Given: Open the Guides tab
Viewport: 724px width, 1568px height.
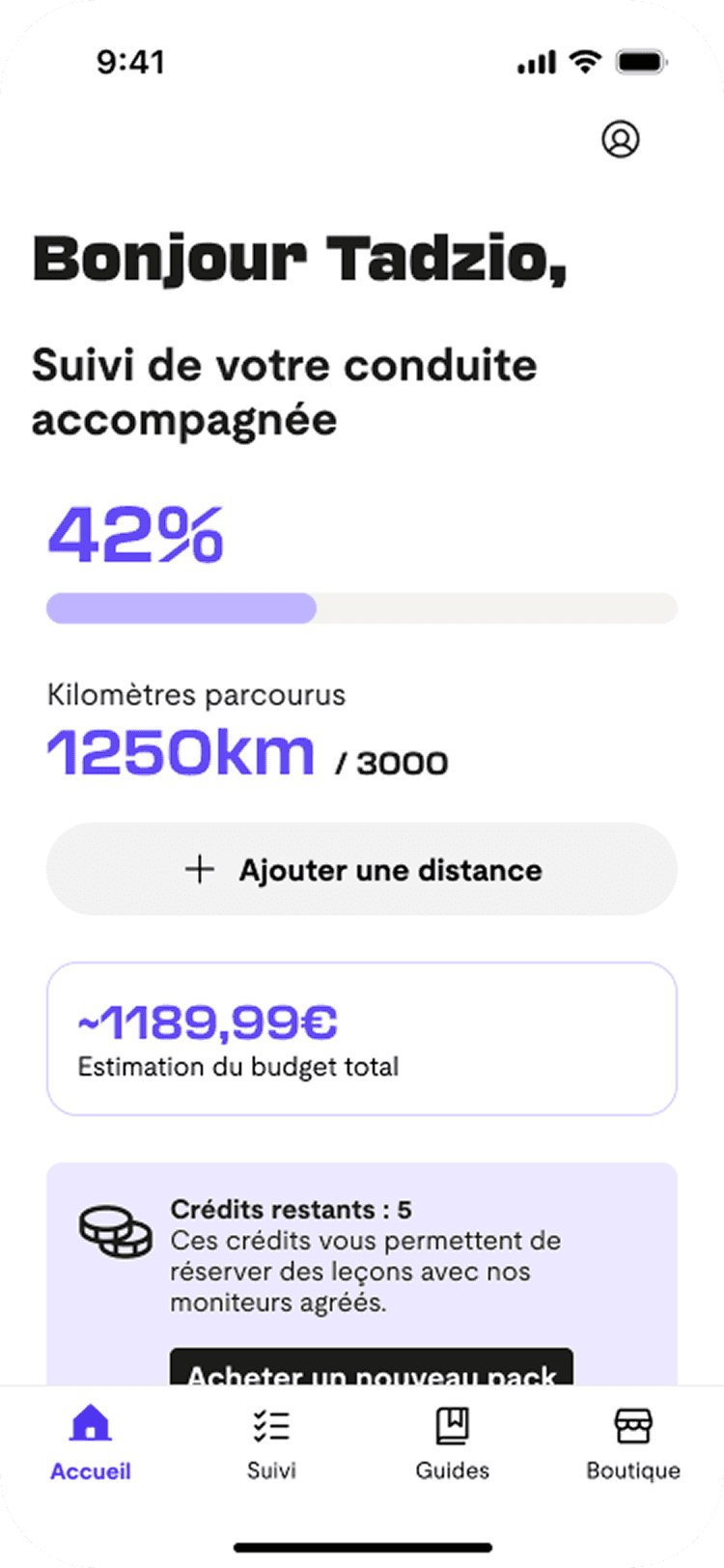Looking at the screenshot, I should coord(452,1443).
